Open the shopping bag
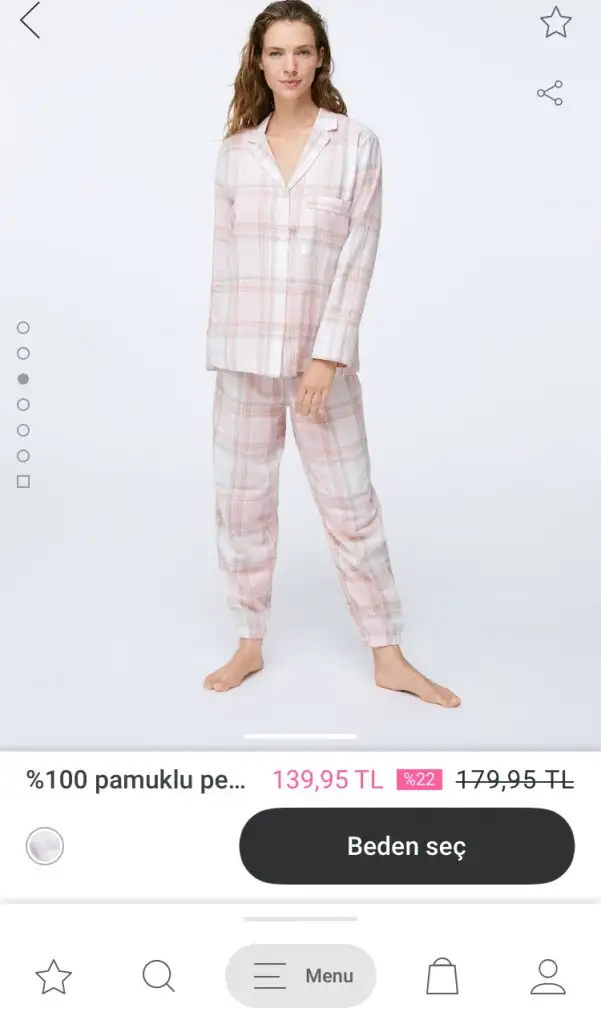The height and width of the screenshot is (1024, 601). click(442, 976)
